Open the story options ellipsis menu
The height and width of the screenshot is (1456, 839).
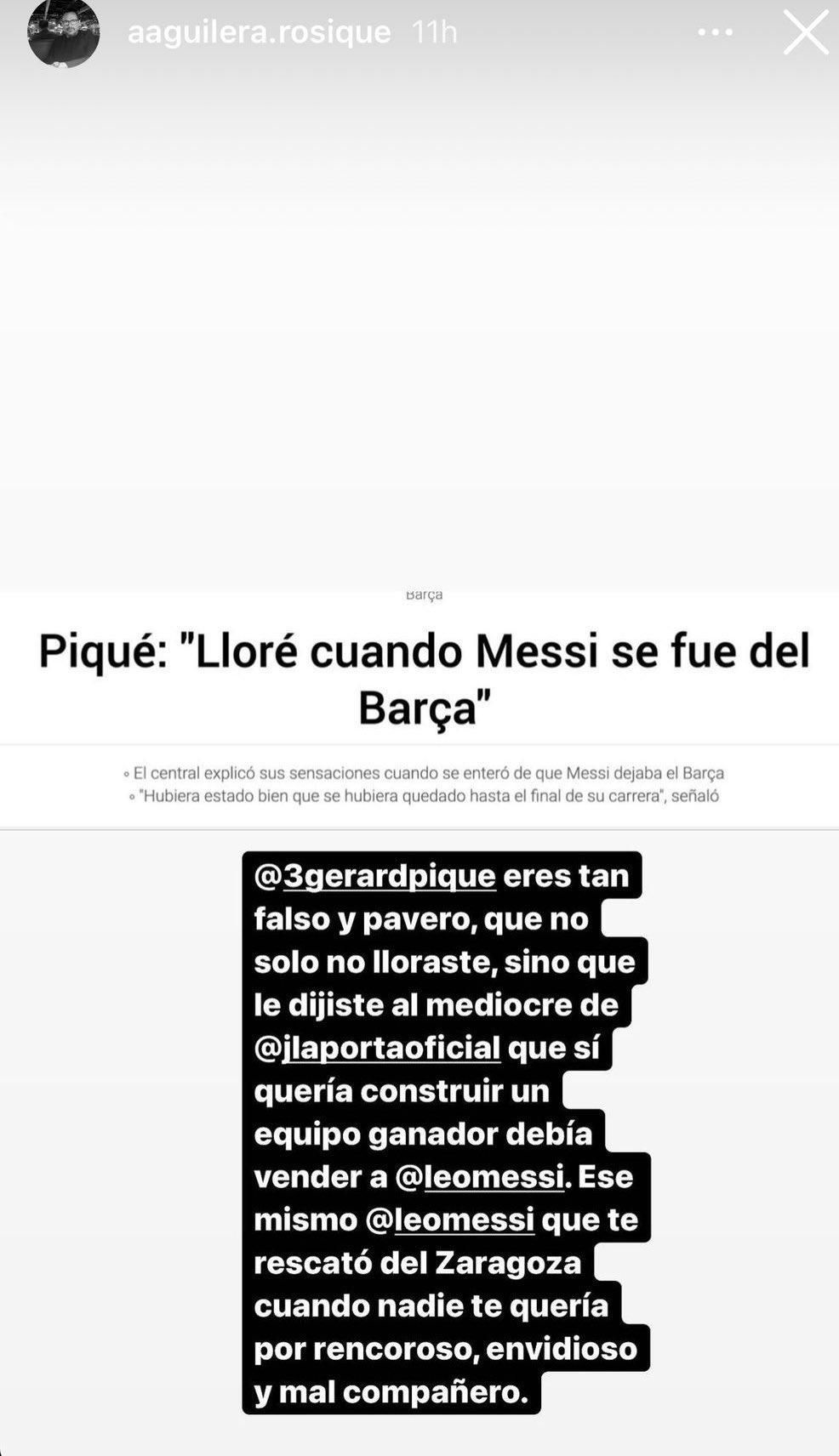pyautogui.click(x=715, y=32)
